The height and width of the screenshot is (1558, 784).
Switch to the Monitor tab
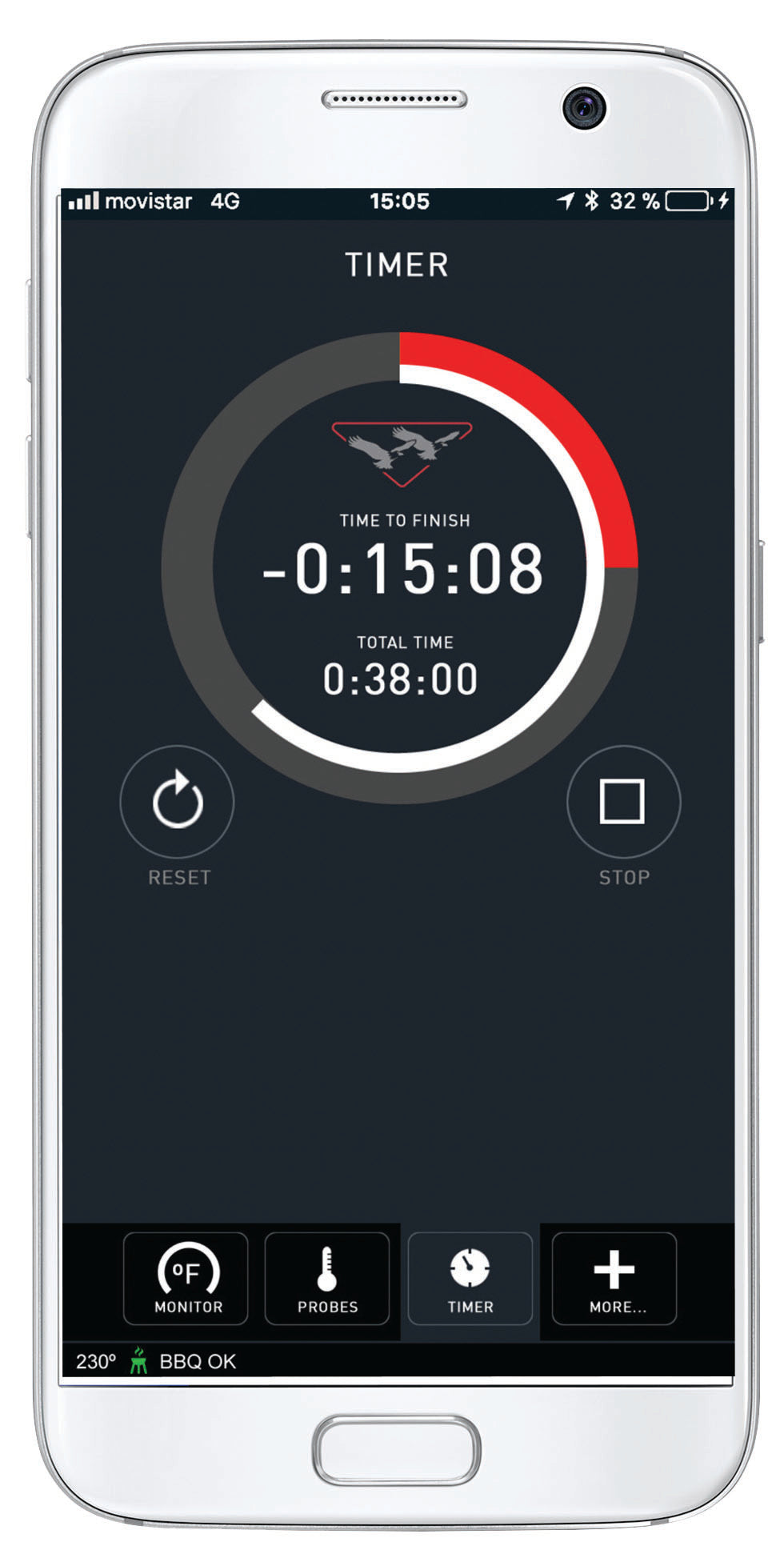[186, 1278]
